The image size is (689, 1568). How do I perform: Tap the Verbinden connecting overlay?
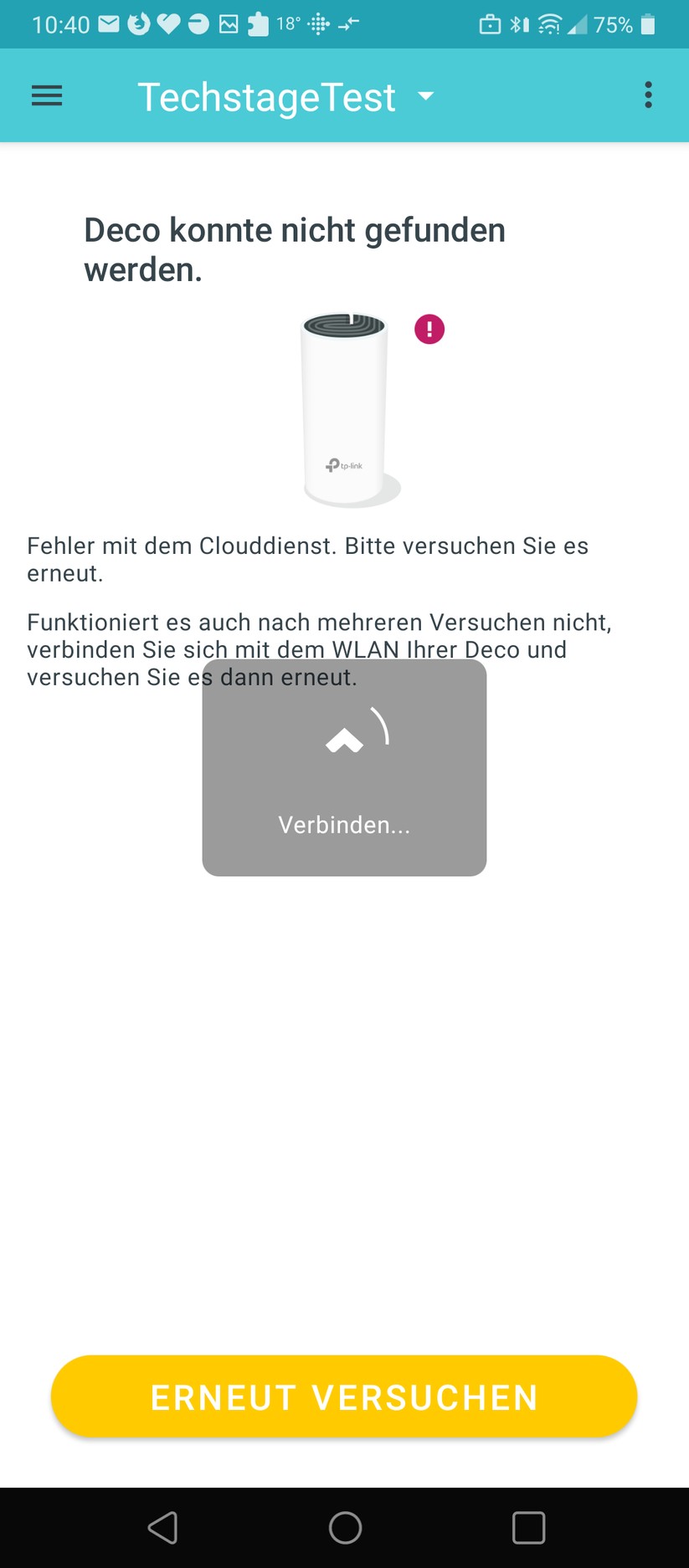[x=344, y=767]
